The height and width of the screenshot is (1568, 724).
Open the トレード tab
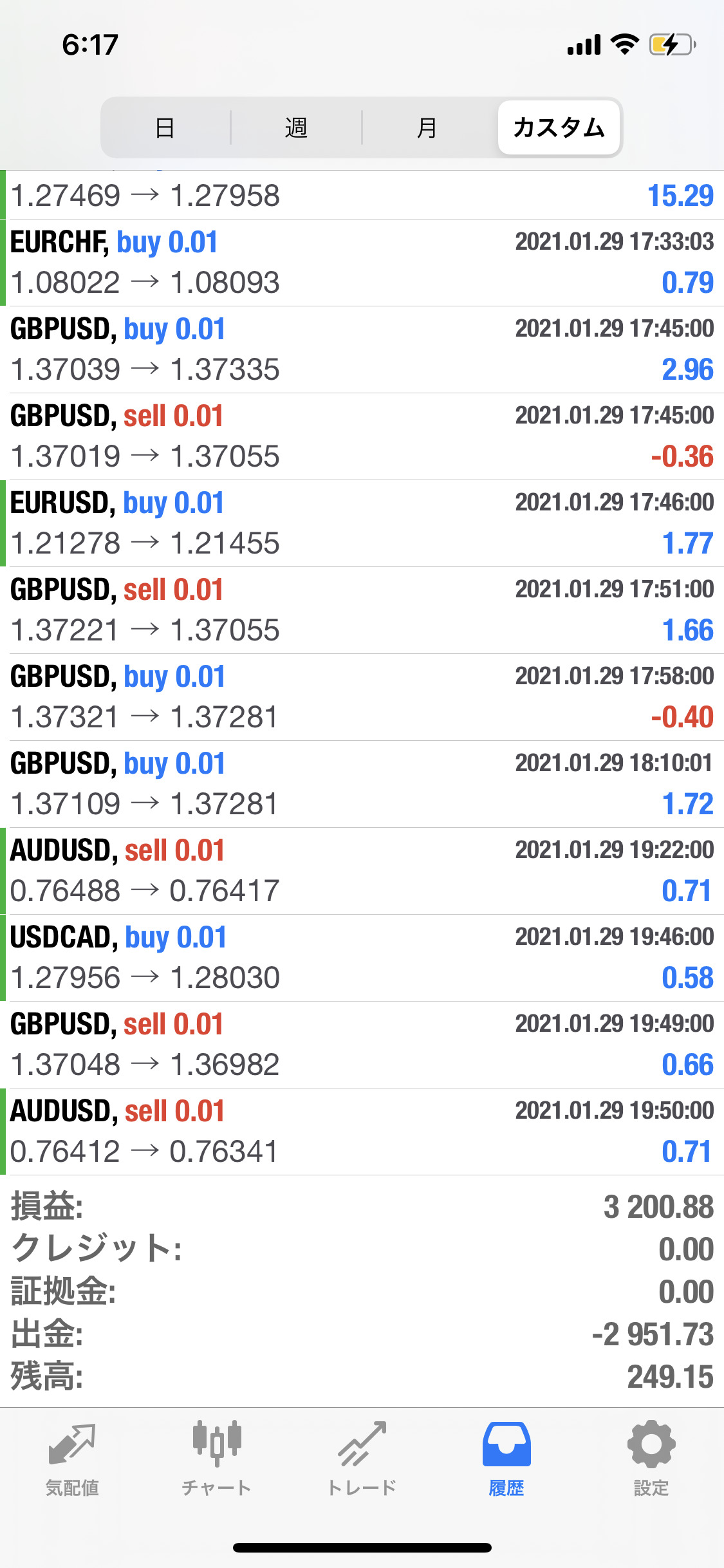(362, 1459)
